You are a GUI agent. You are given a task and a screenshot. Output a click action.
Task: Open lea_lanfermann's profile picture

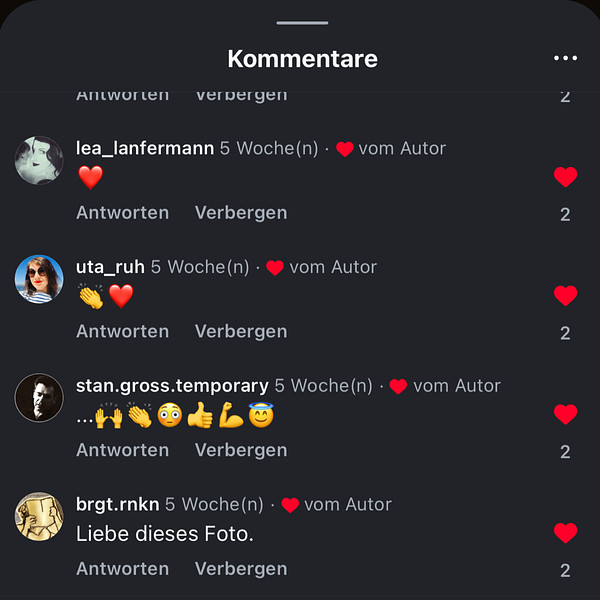[39, 160]
